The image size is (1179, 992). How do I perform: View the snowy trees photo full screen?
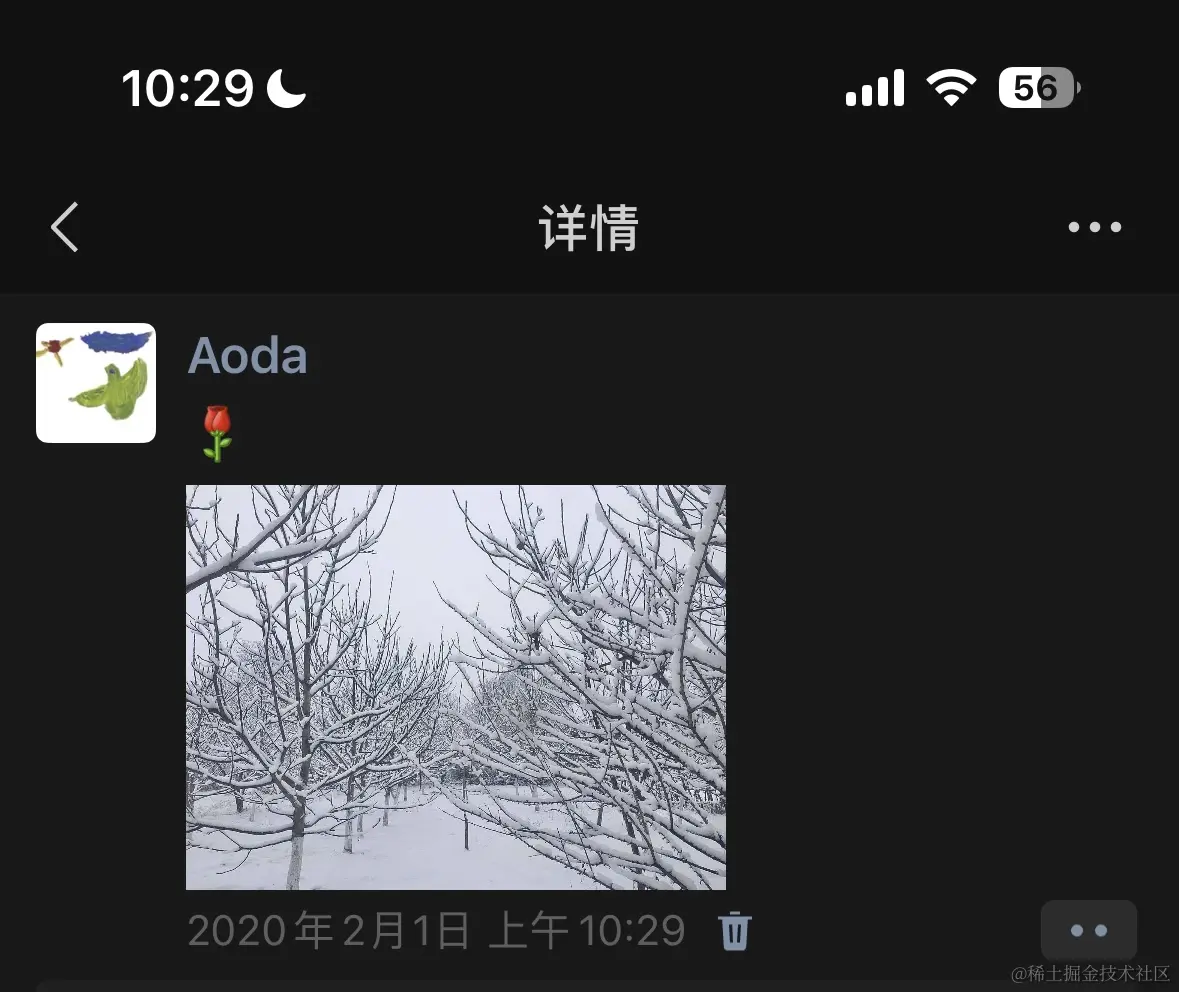(x=456, y=687)
